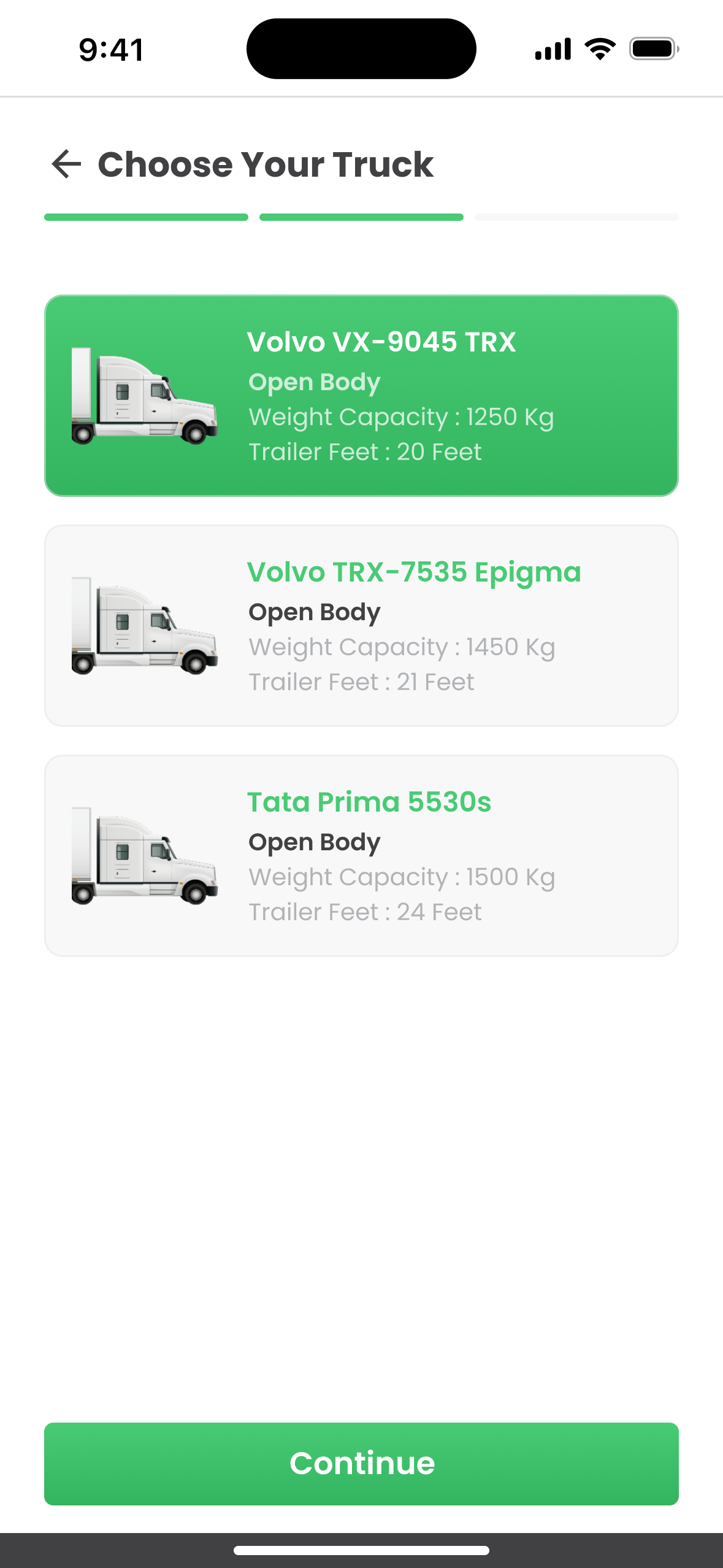Go back using the arrow icon
The width and height of the screenshot is (723, 1568).
(66, 164)
